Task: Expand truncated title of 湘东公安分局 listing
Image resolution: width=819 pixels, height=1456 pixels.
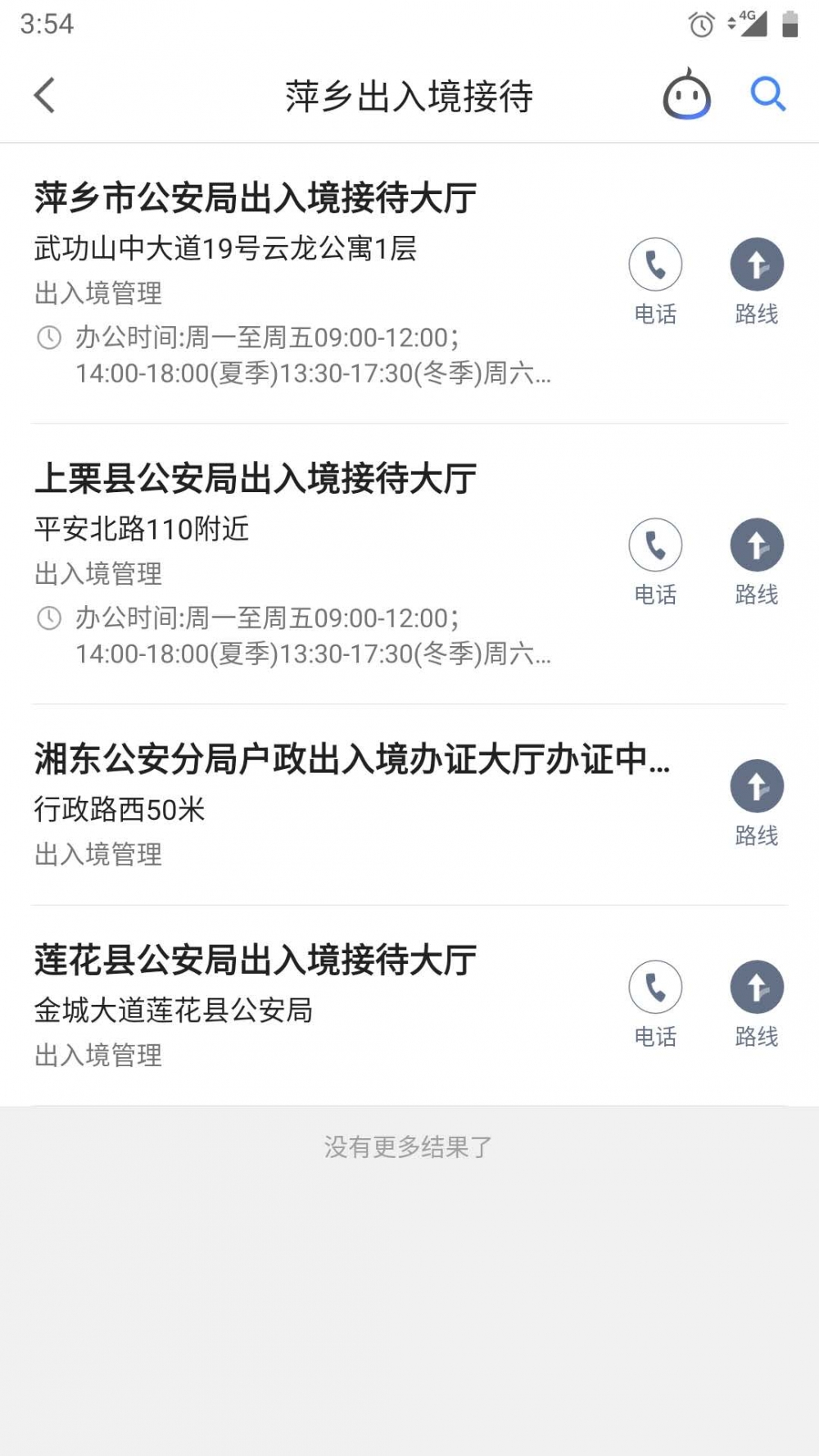Action: (x=659, y=762)
